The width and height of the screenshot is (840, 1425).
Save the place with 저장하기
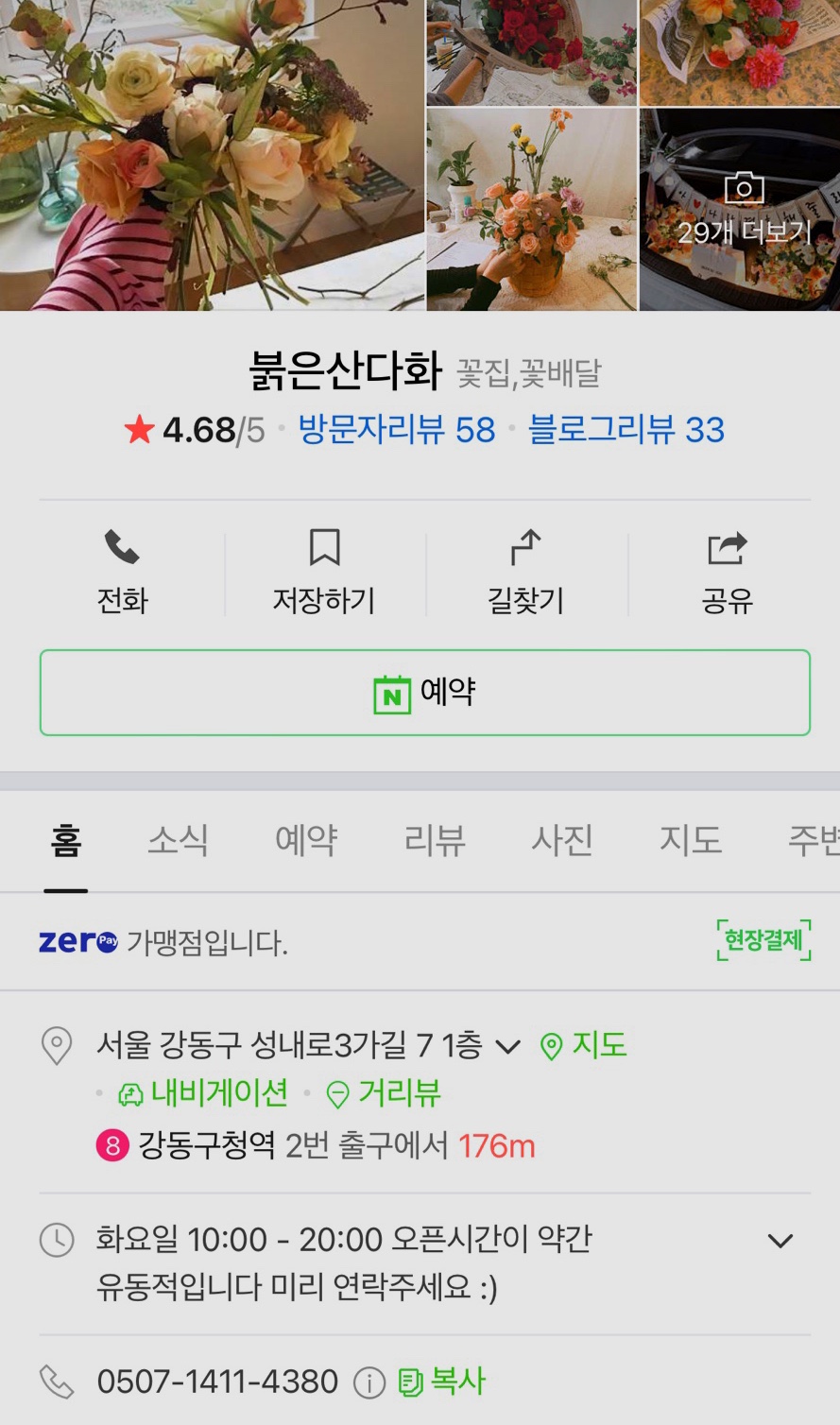[324, 572]
